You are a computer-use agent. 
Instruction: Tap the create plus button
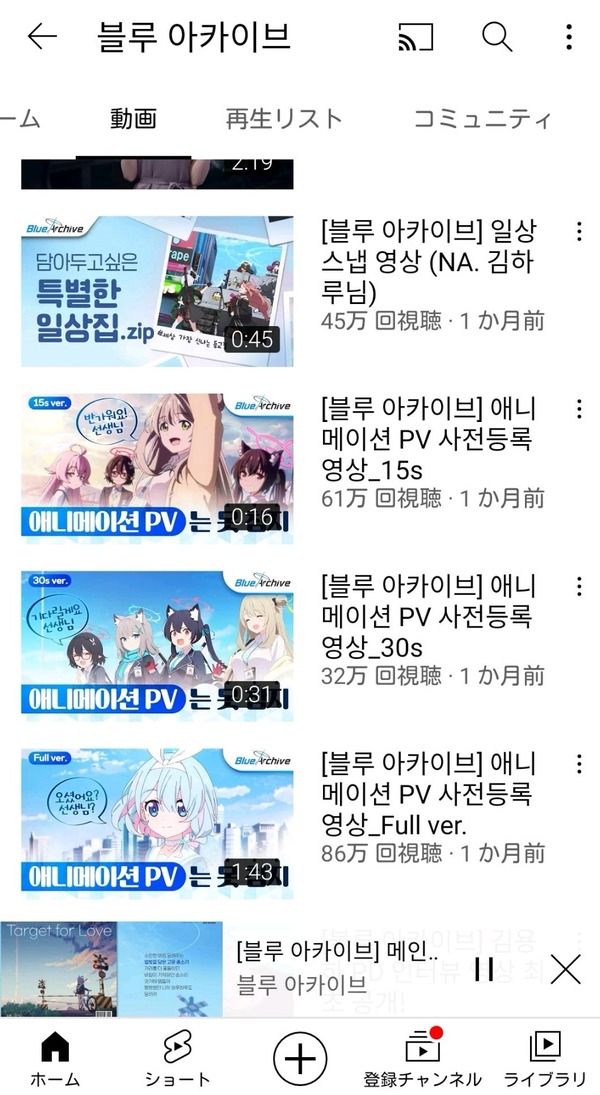[300, 1059]
